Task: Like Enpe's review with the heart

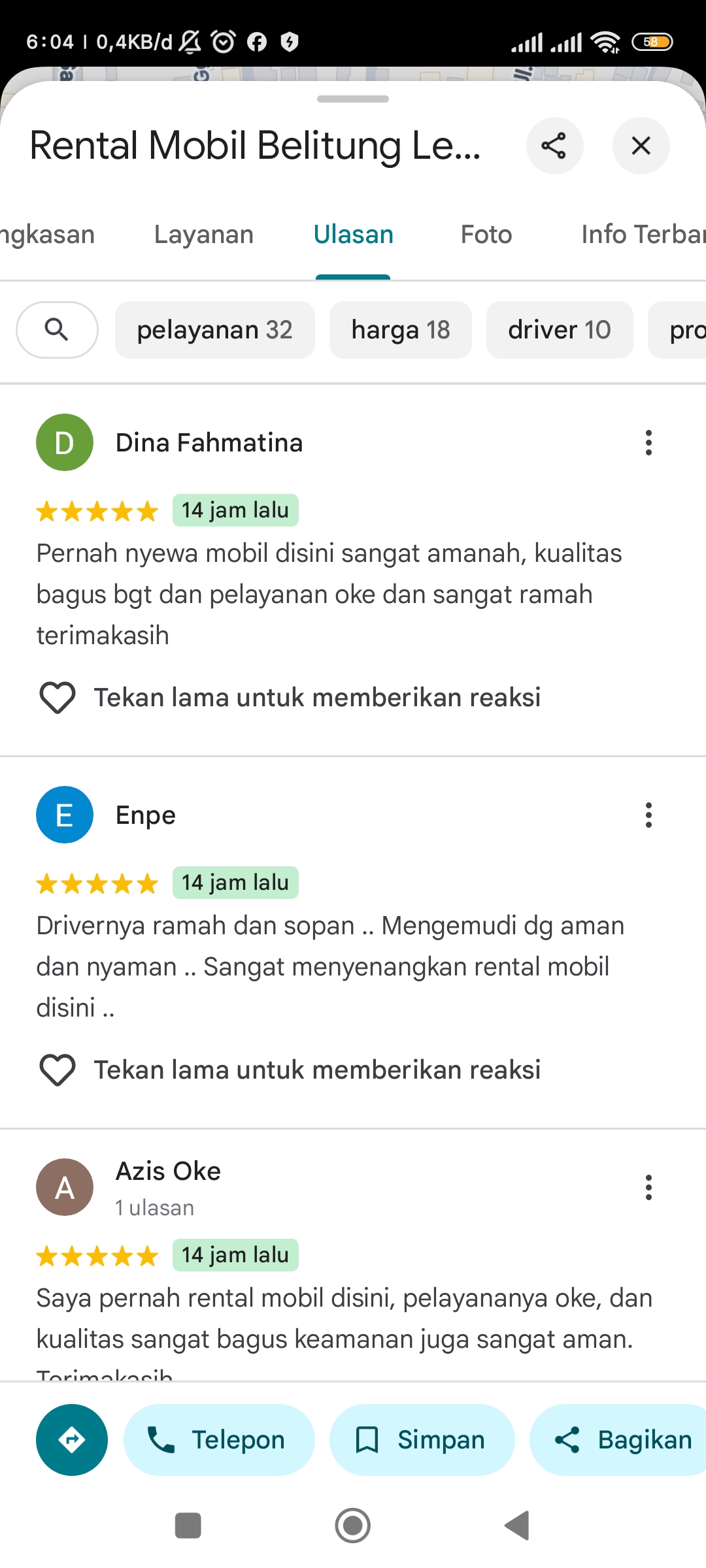Action: [58, 1070]
